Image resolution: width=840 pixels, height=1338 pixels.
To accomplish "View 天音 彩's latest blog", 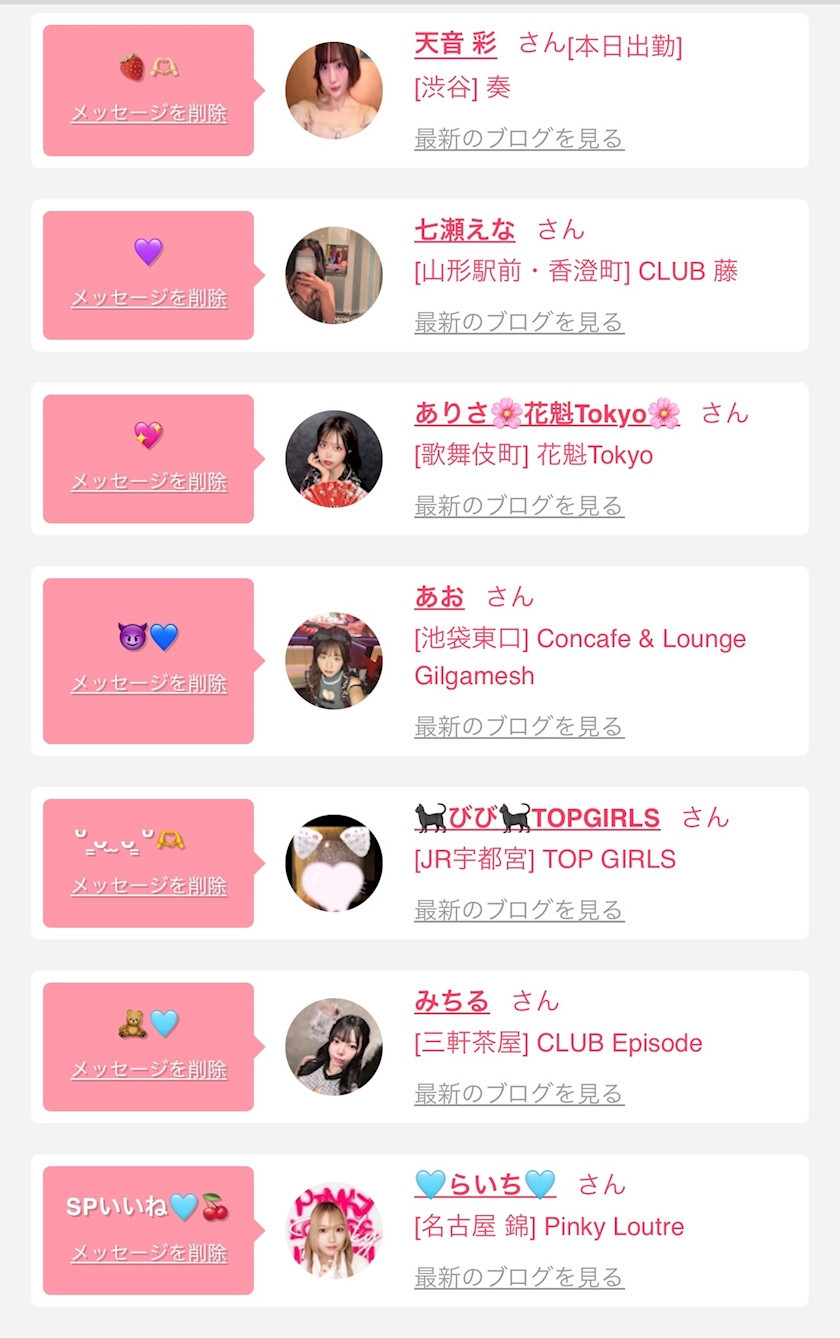I will 519,138.
